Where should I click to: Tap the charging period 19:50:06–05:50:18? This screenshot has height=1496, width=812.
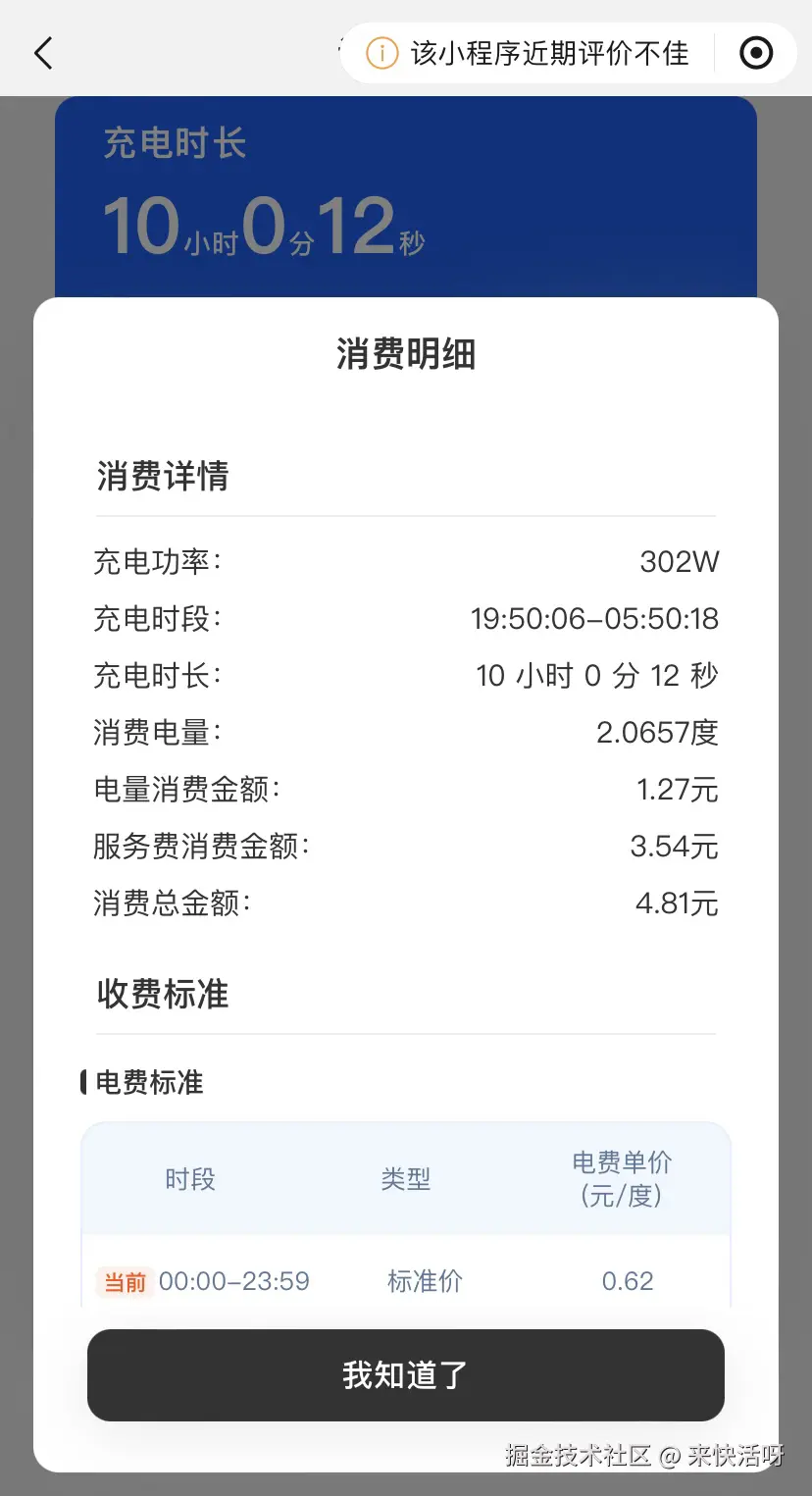(x=593, y=618)
